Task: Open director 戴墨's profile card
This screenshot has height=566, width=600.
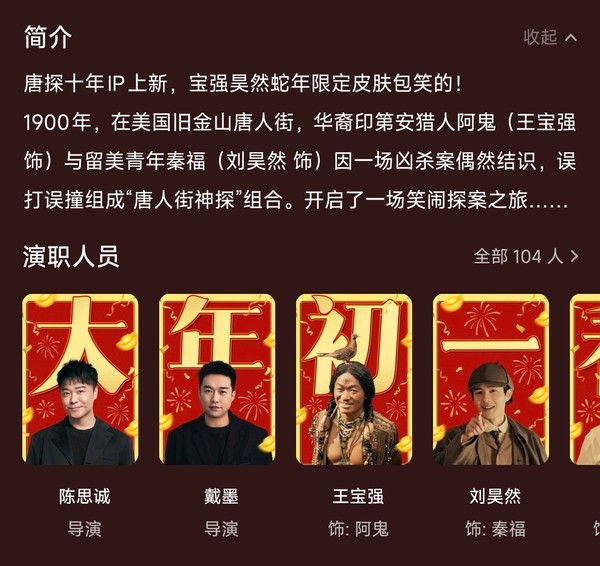Action: tap(218, 380)
